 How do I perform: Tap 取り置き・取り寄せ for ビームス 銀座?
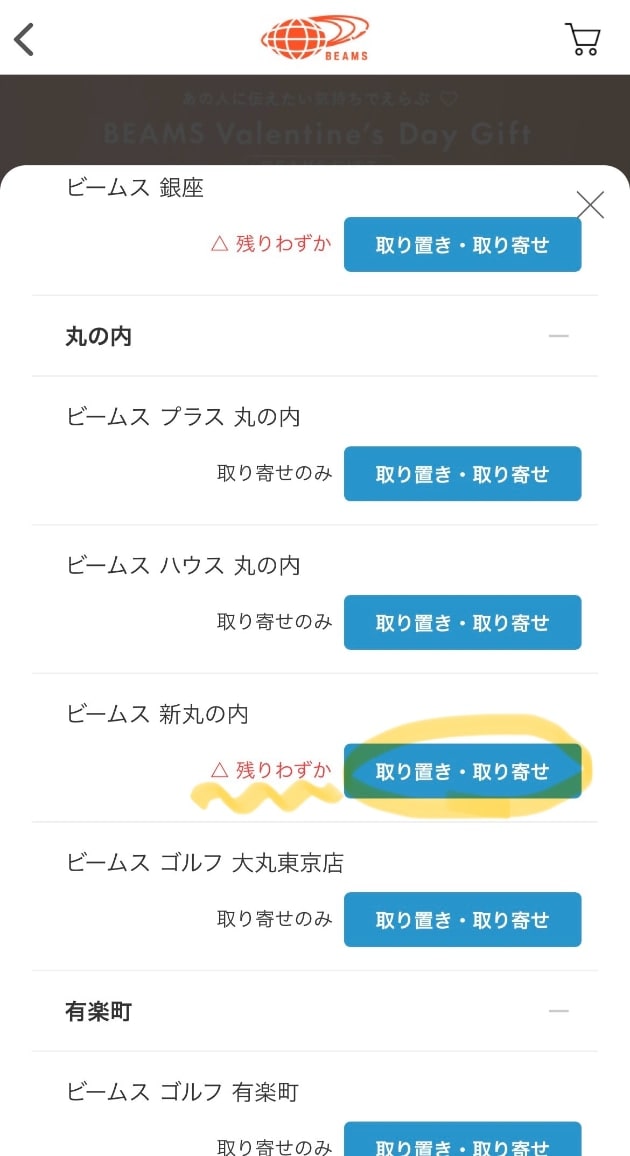click(x=463, y=245)
